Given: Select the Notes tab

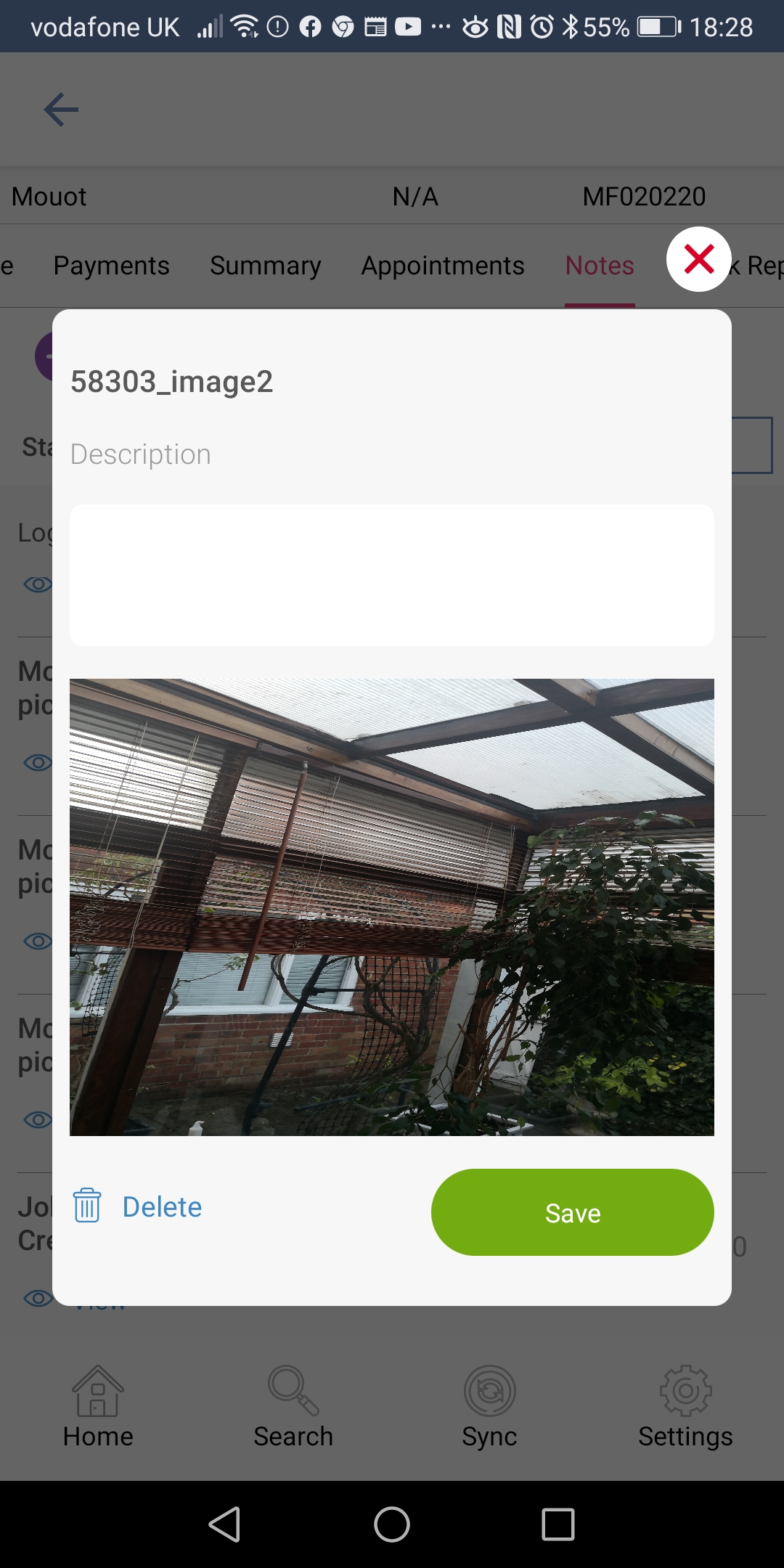Looking at the screenshot, I should coord(600,266).
